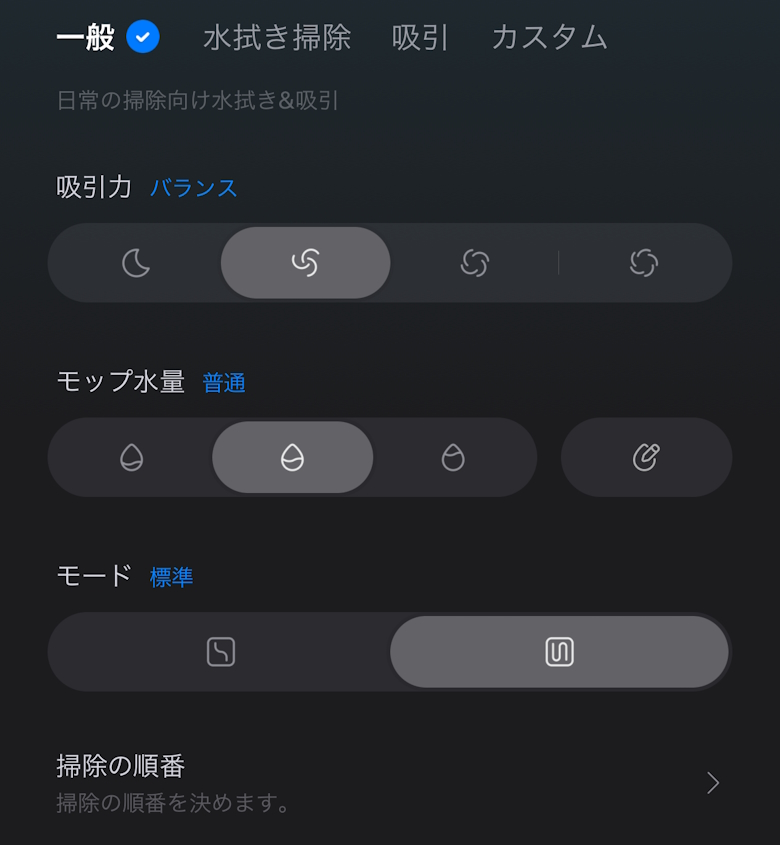Switch to the 水拭き掃除 tab
Image resolution: width=780 pixels, height=845 pixels.
point(277,38)
